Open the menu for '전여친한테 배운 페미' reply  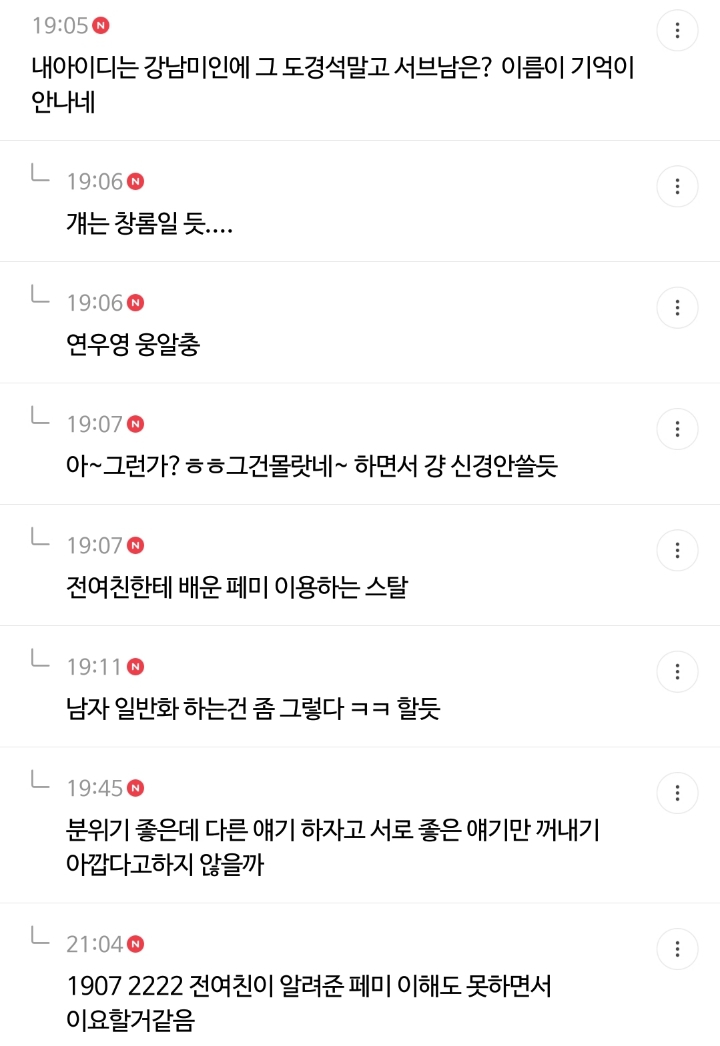[x=677, y=550]
